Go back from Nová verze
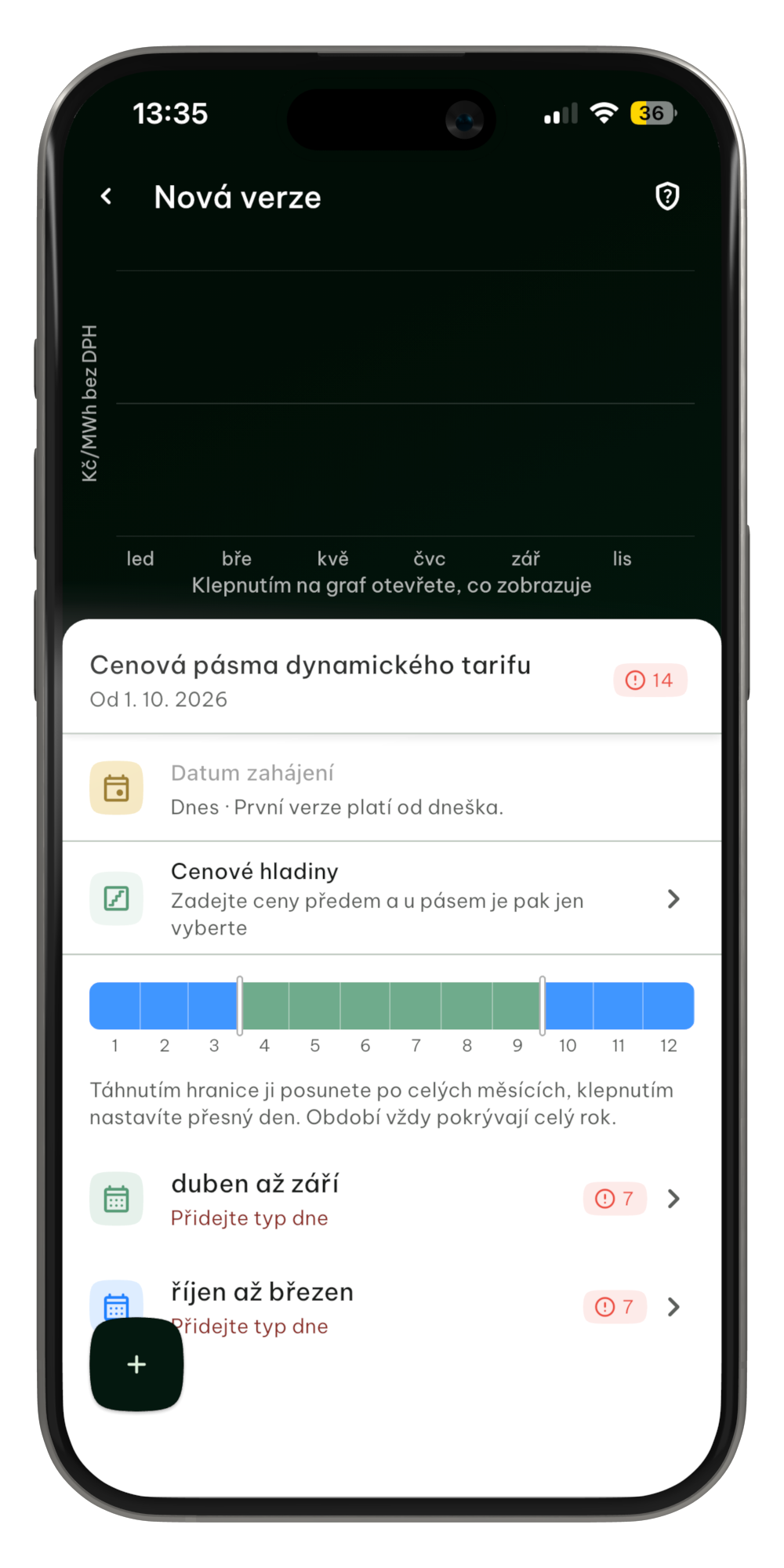 tap(107, 197)
